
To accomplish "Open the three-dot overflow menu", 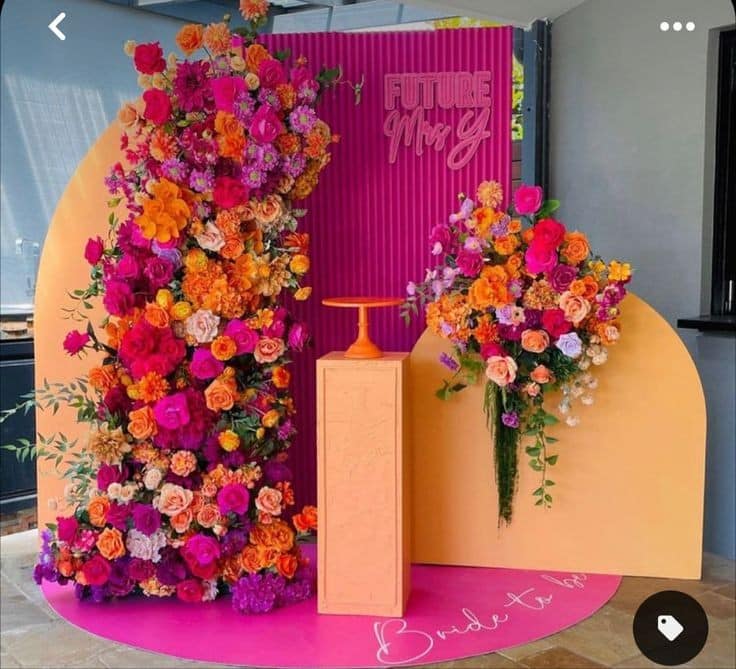I will click(677, 26).
